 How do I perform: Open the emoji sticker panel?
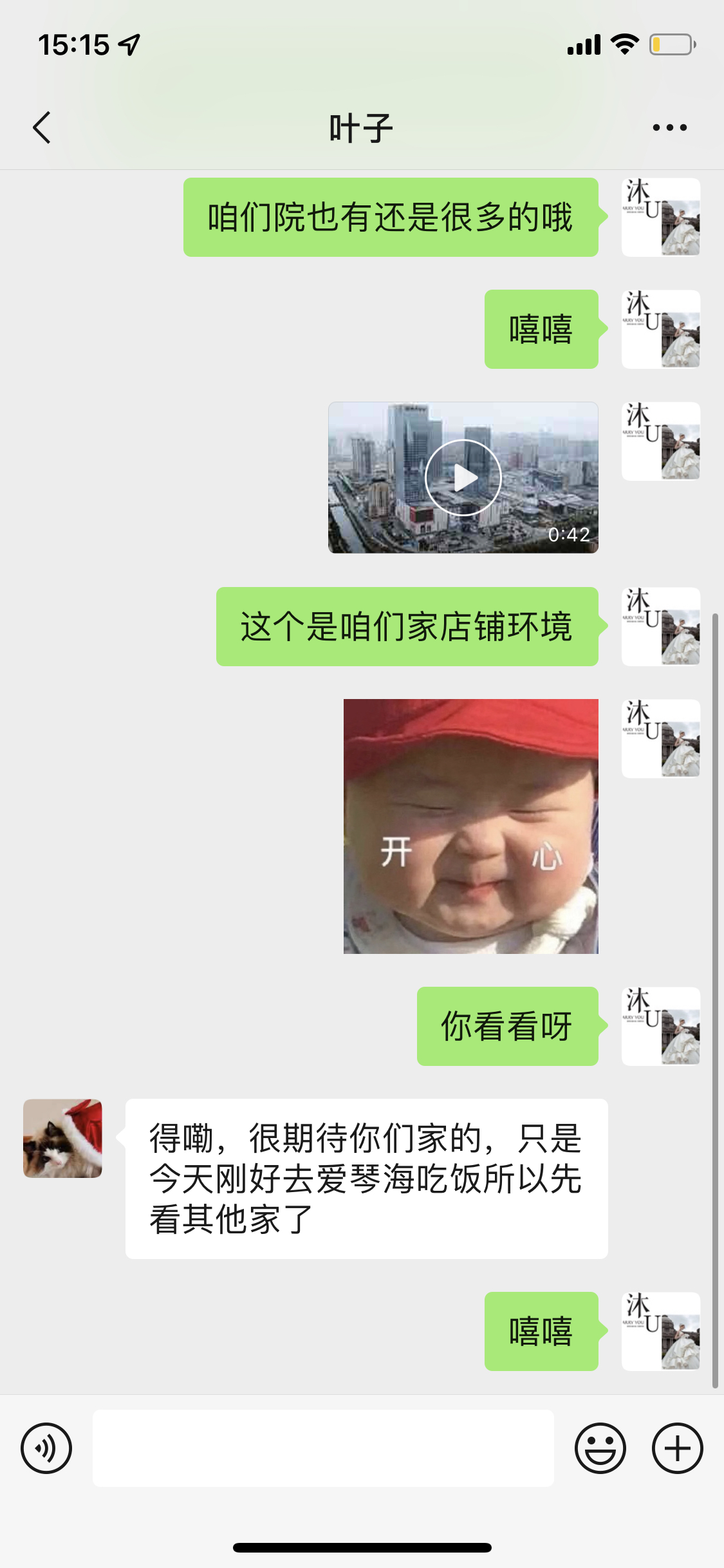point(600,1448)
